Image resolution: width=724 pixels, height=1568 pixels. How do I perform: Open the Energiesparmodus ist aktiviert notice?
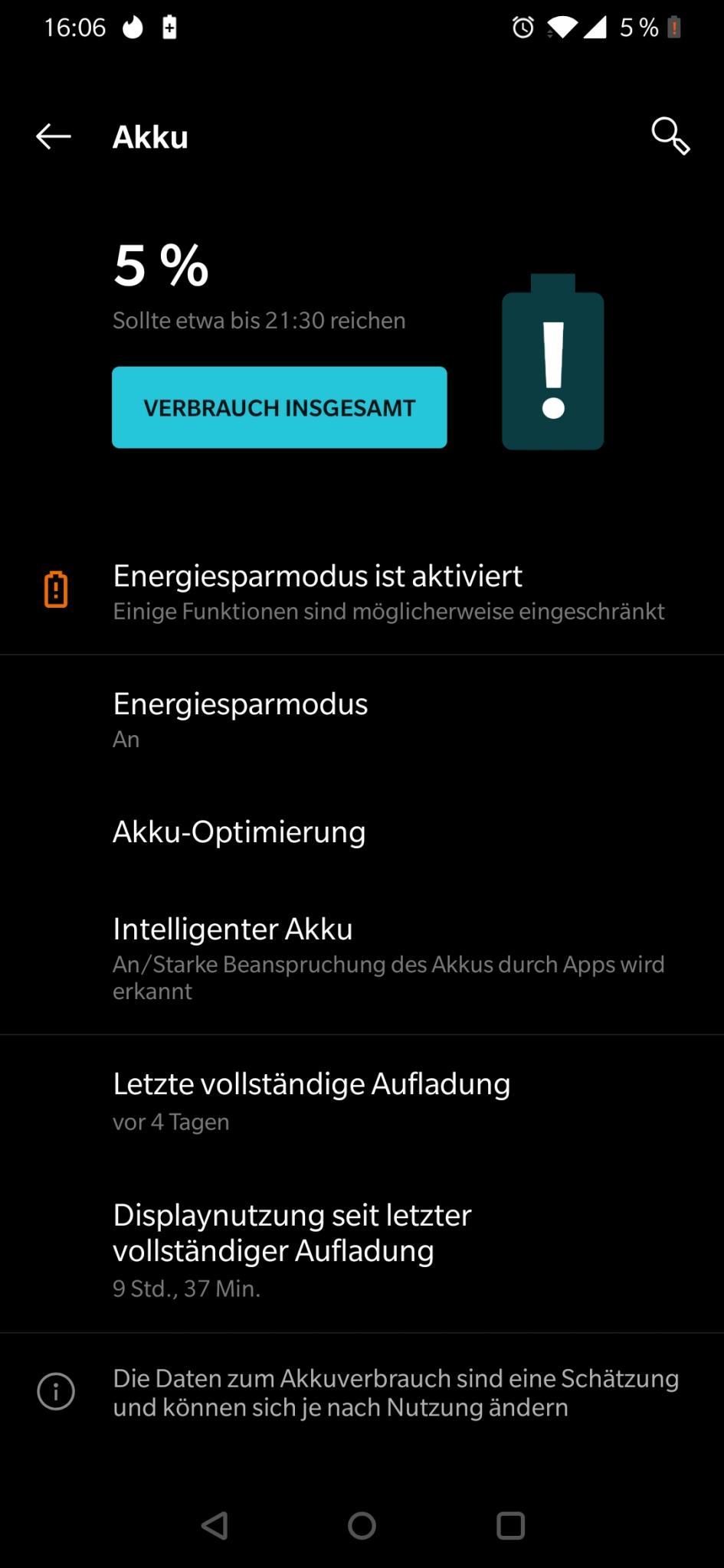(x=362, y=591)
